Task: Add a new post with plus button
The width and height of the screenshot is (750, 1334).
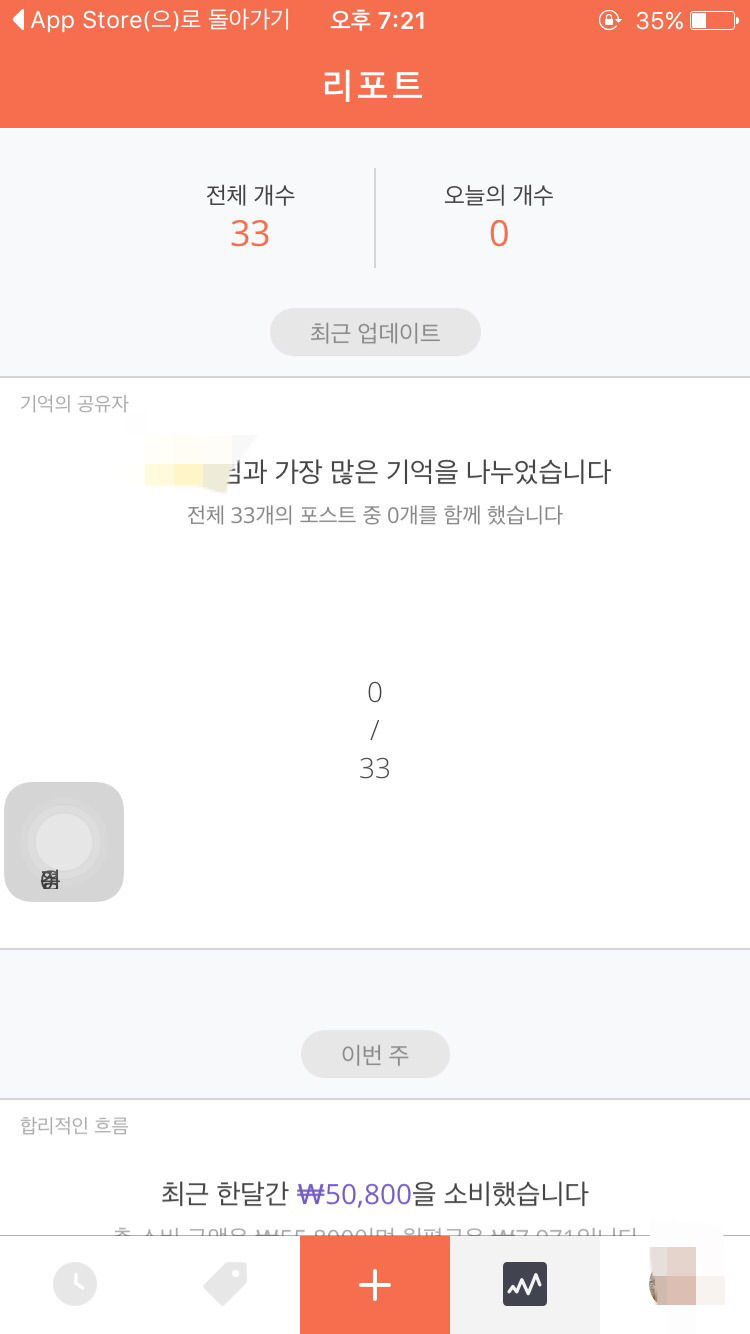Action: tap(375, 1285)
